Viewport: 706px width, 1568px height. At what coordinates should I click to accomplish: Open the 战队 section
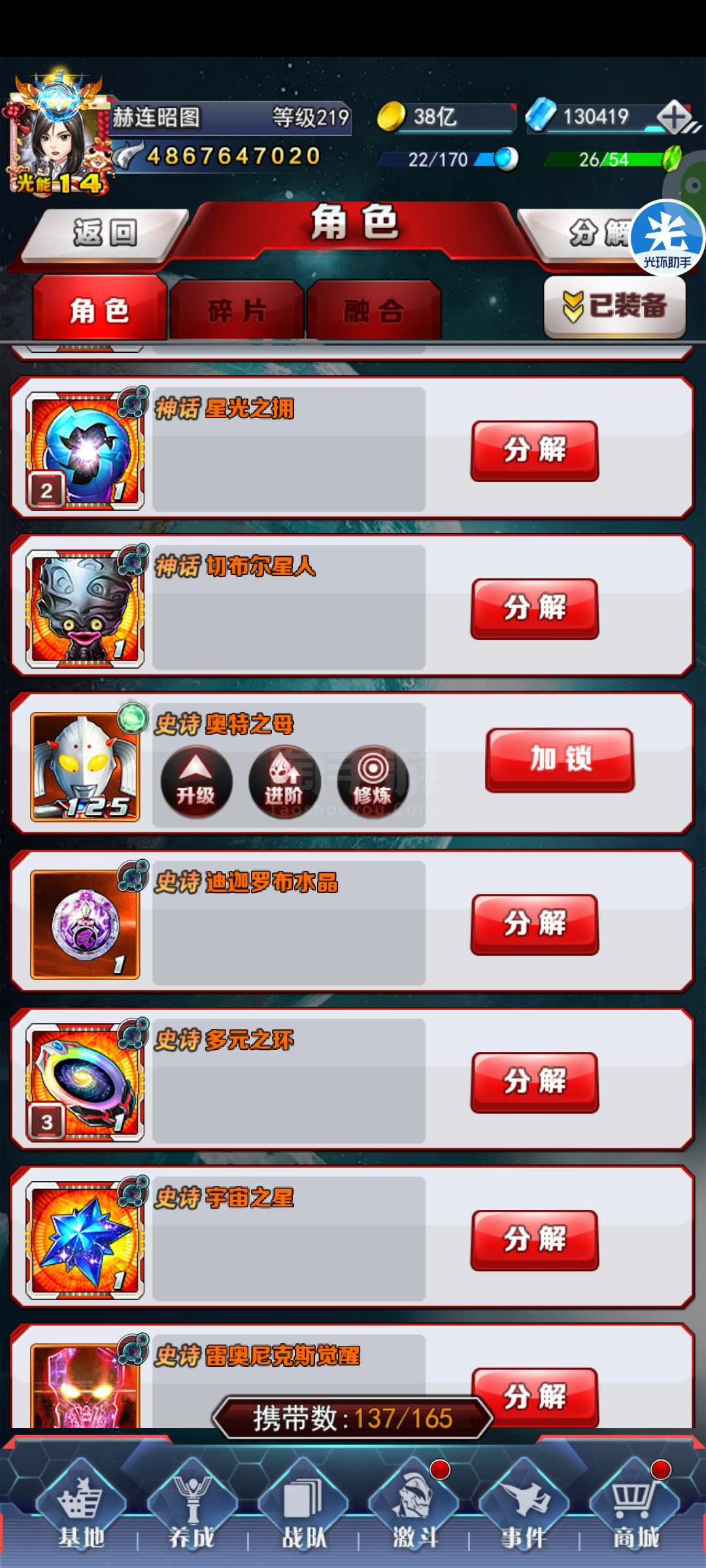coord(303,1511)
